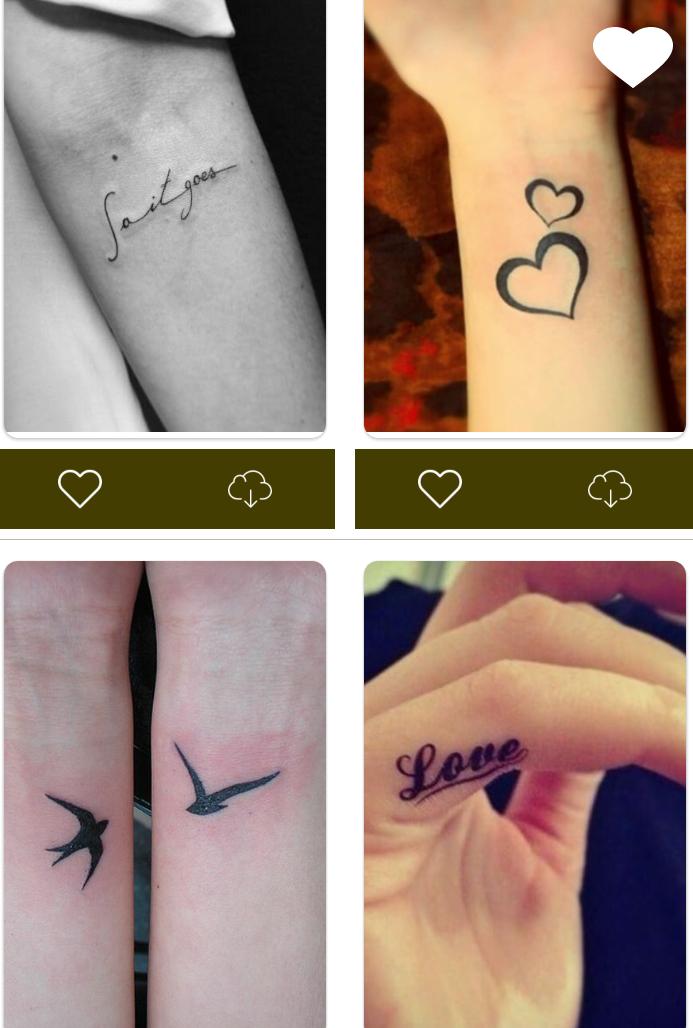
Task: Download the 'So it goes' tattoo image
Action: [x=250, y=489]
